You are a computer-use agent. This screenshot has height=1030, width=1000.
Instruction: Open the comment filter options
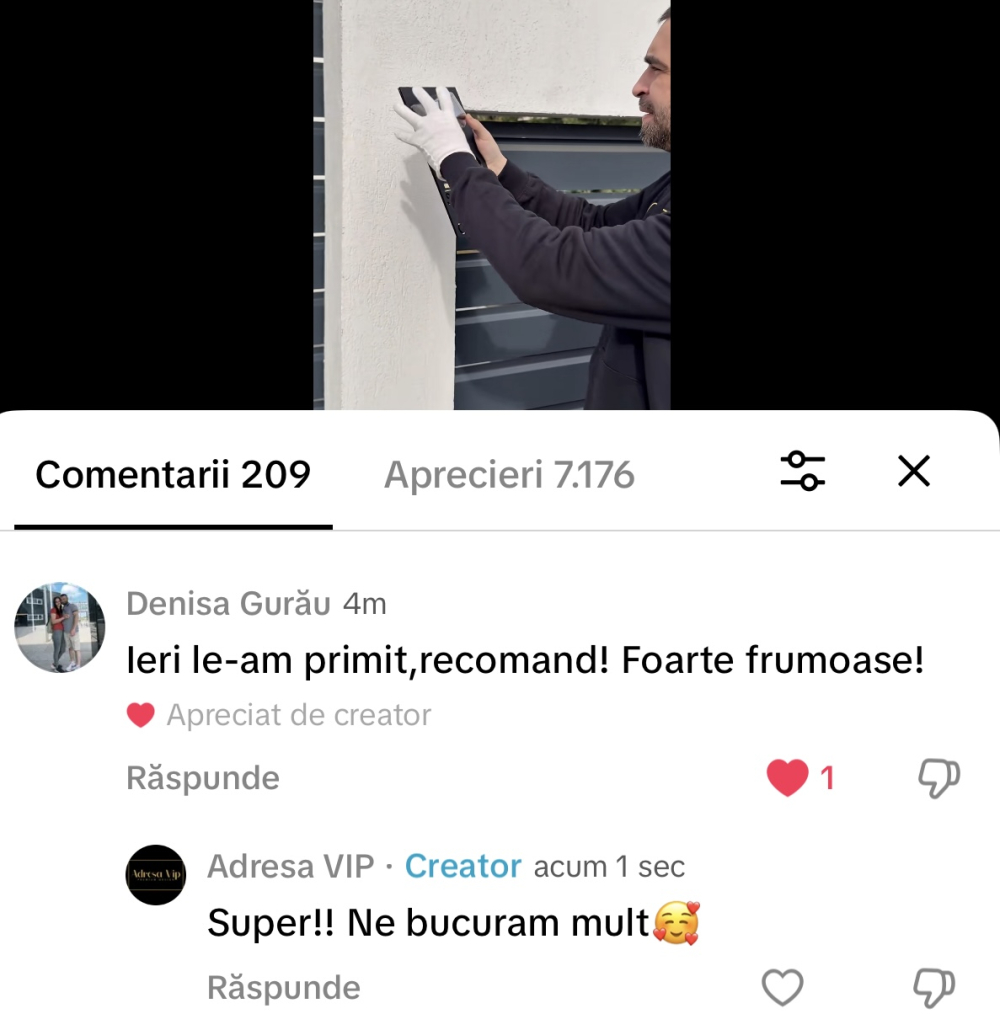[802, 471]
